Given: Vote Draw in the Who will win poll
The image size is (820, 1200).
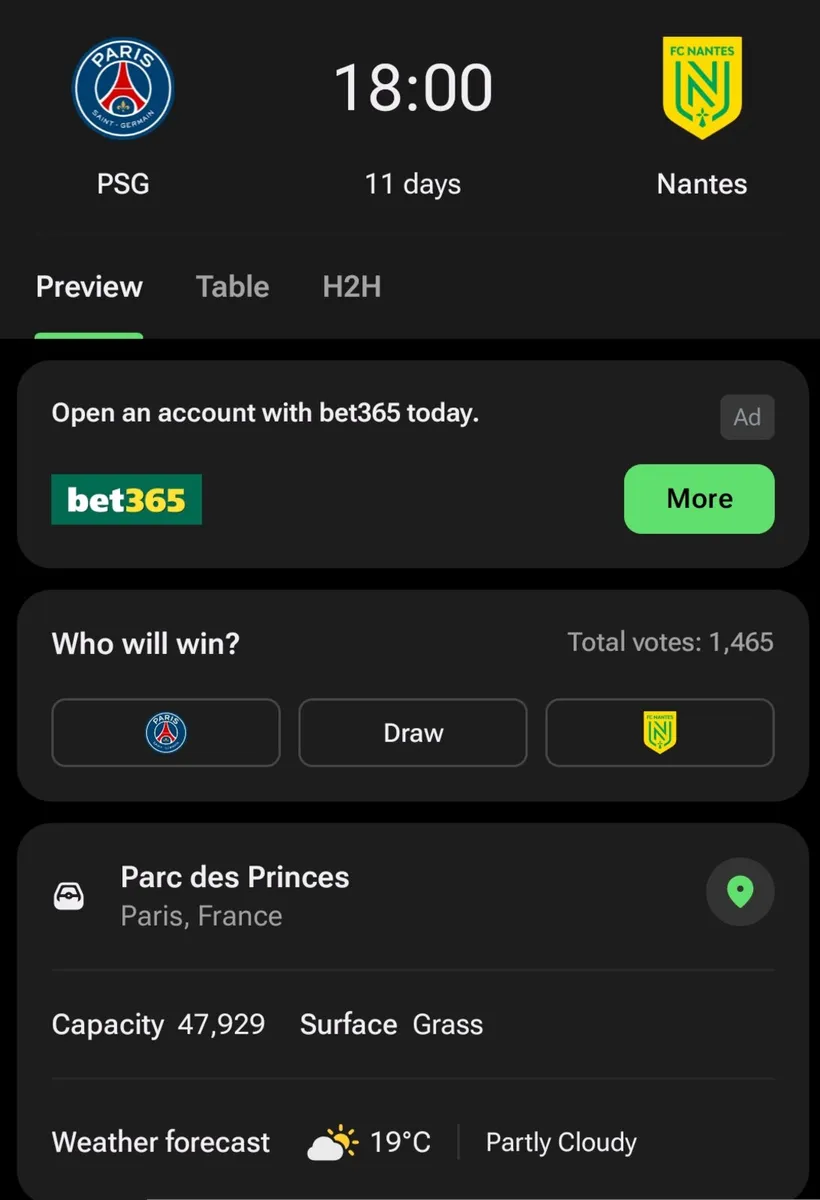Looking at the screenshot, I should coord(412,732).
